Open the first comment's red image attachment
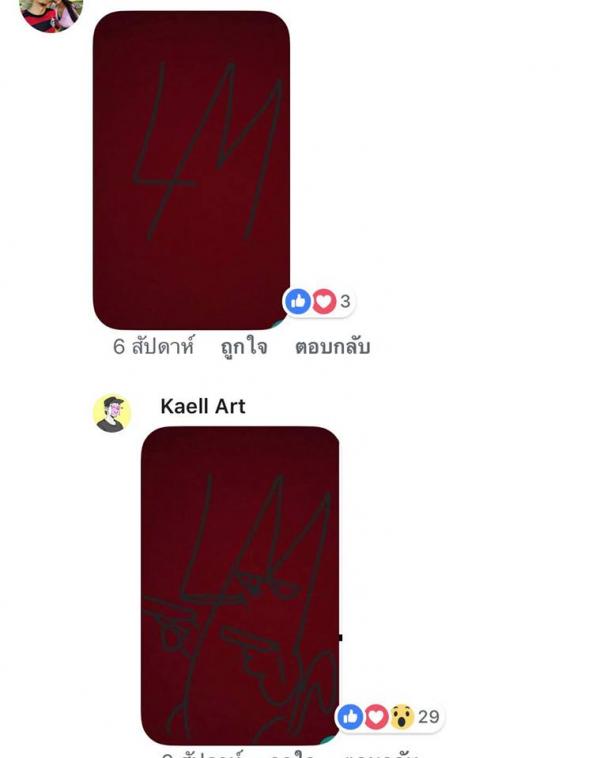 click(191, 170)
